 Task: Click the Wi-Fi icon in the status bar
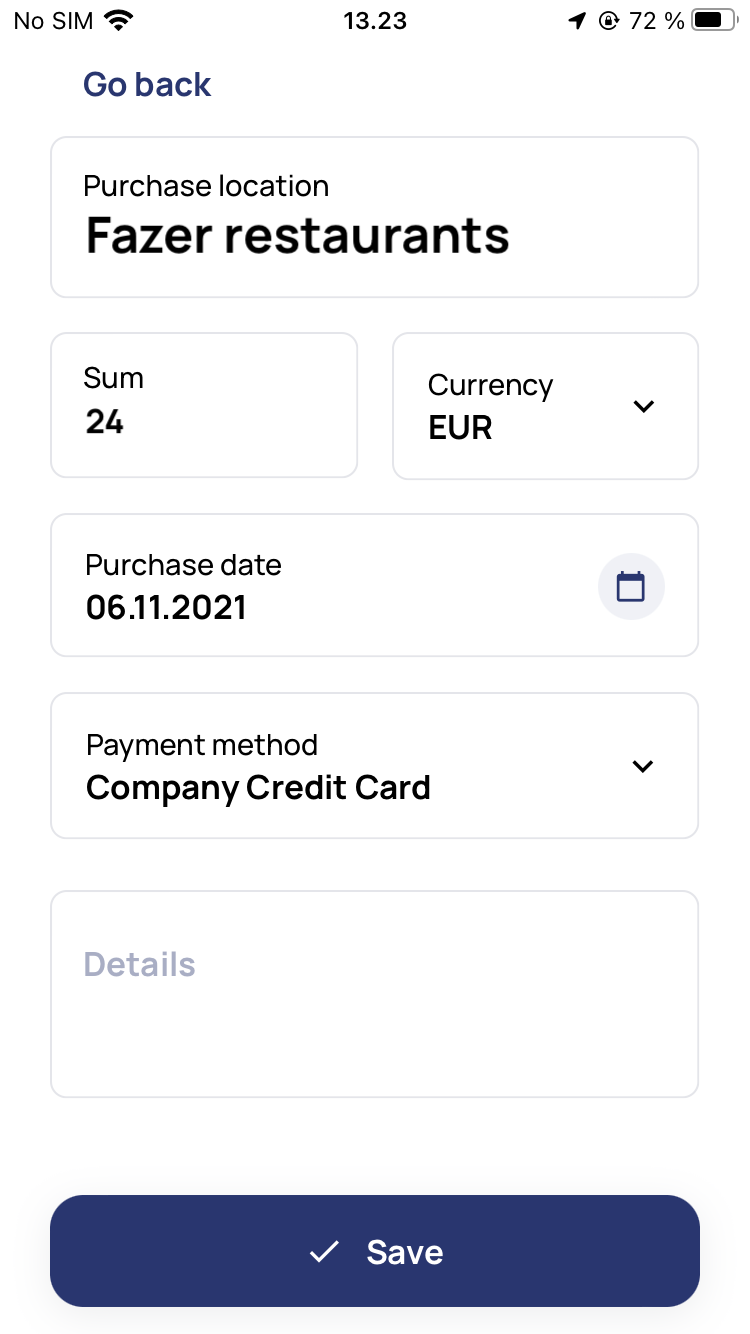(x=120, y=18)
